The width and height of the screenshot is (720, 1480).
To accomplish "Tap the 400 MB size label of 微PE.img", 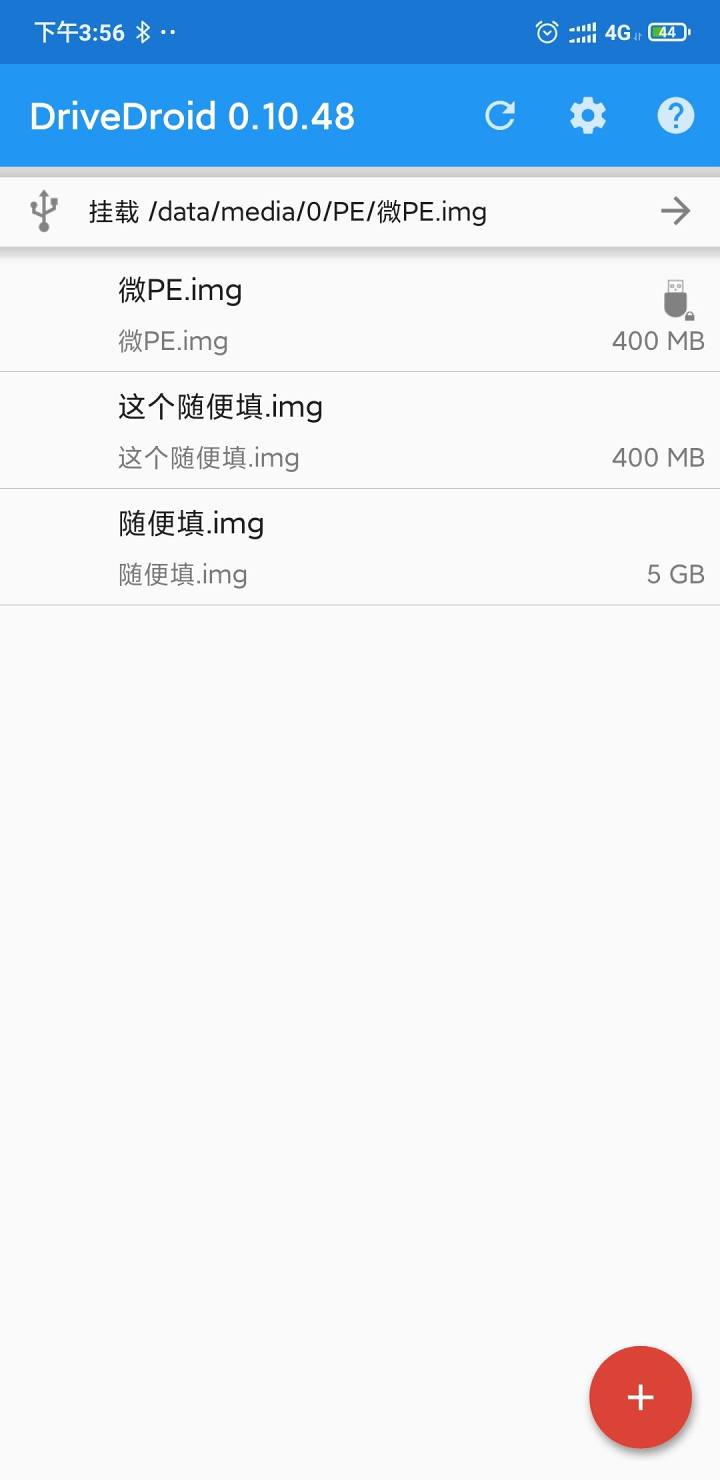I will pos(657,340).
